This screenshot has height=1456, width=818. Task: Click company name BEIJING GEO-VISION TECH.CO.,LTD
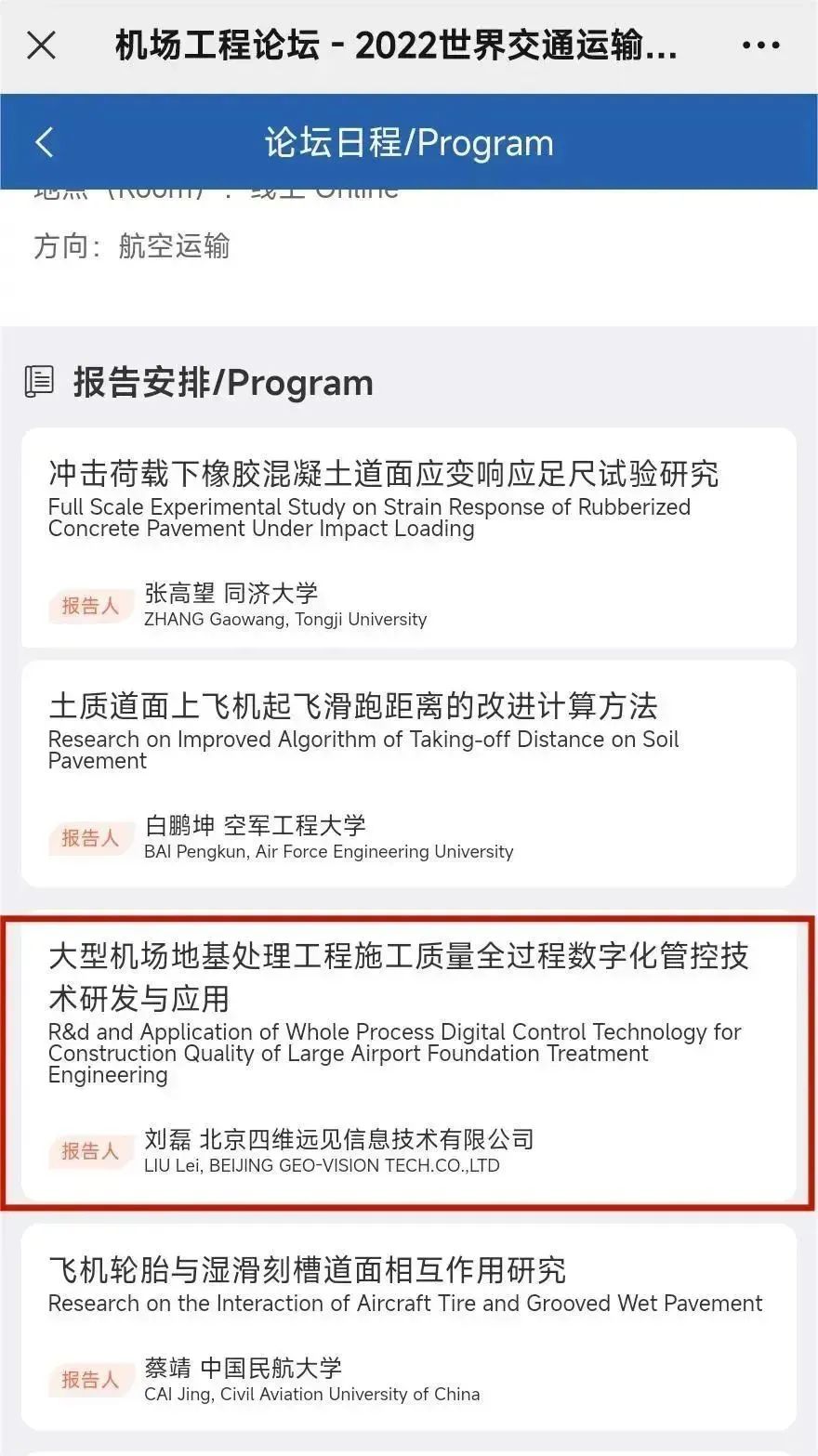pyautogui.click(x=325, y=1165)
